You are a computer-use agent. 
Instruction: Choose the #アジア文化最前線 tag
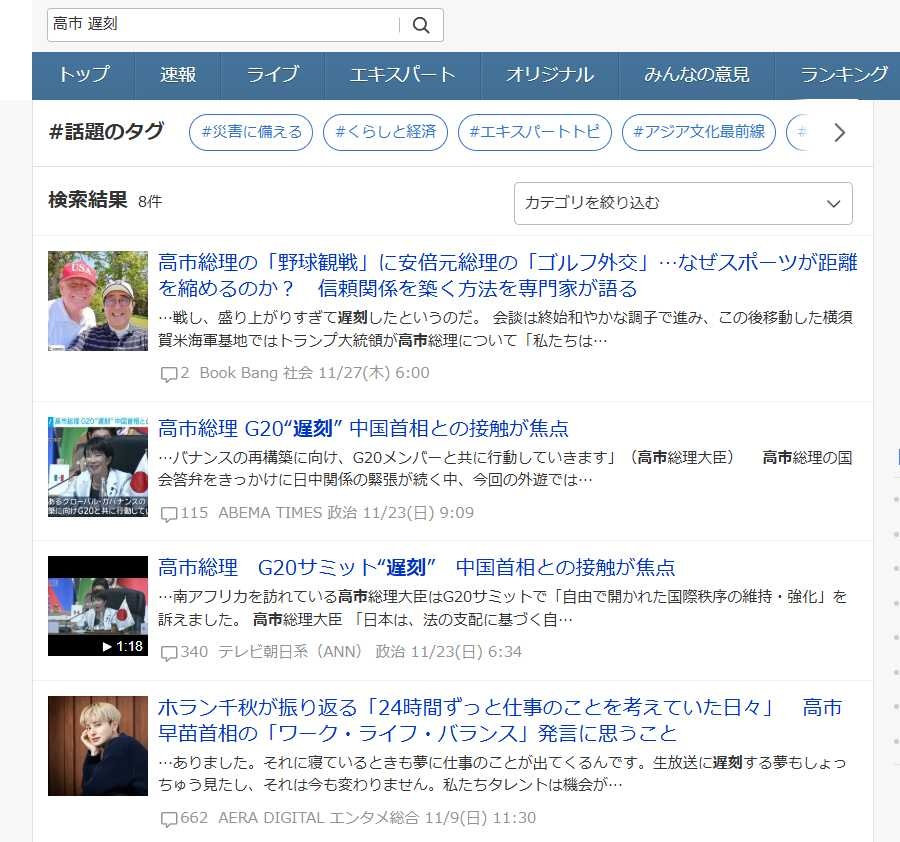(698, 132)
